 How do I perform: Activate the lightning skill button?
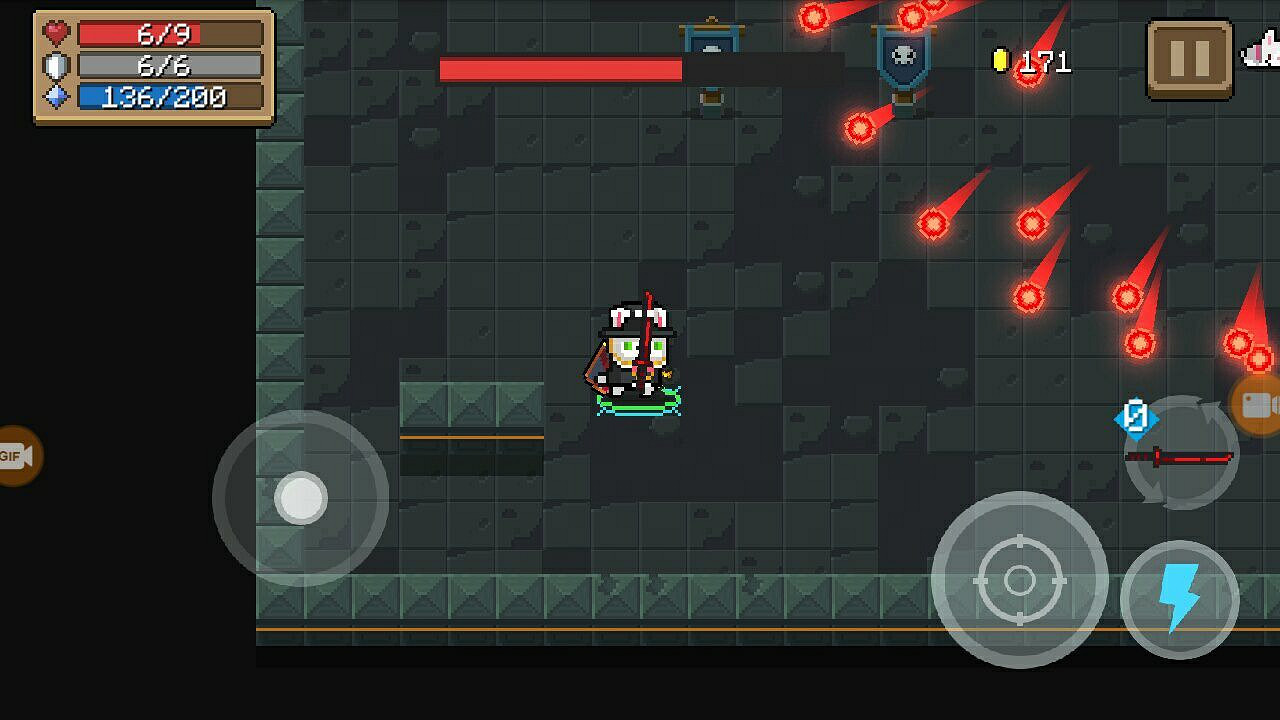[1180, 600]
